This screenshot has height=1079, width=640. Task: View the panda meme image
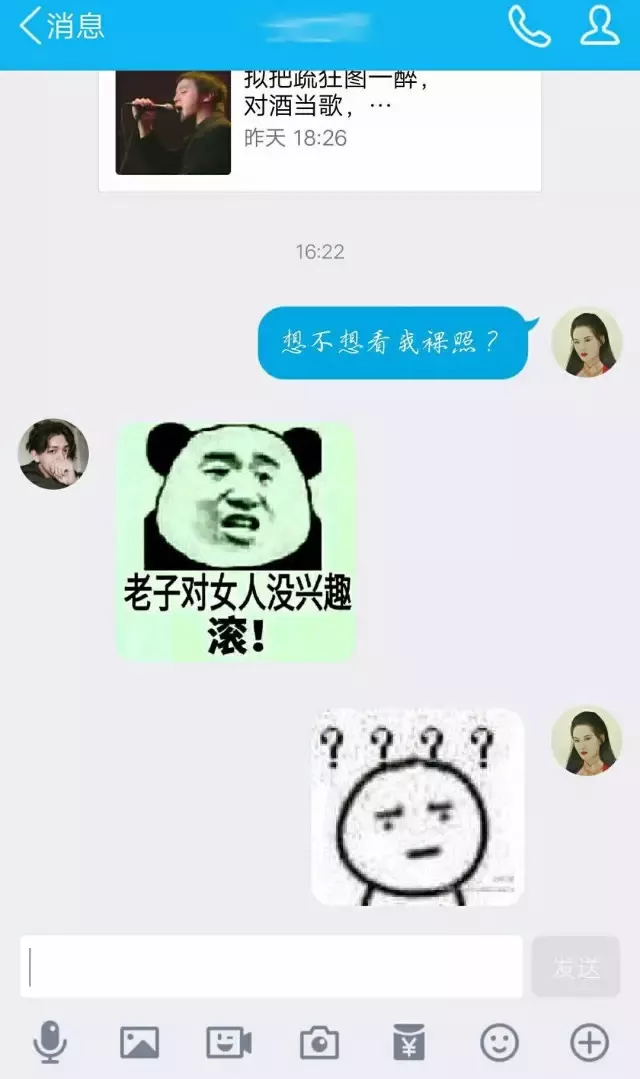[x=236, y=541]
